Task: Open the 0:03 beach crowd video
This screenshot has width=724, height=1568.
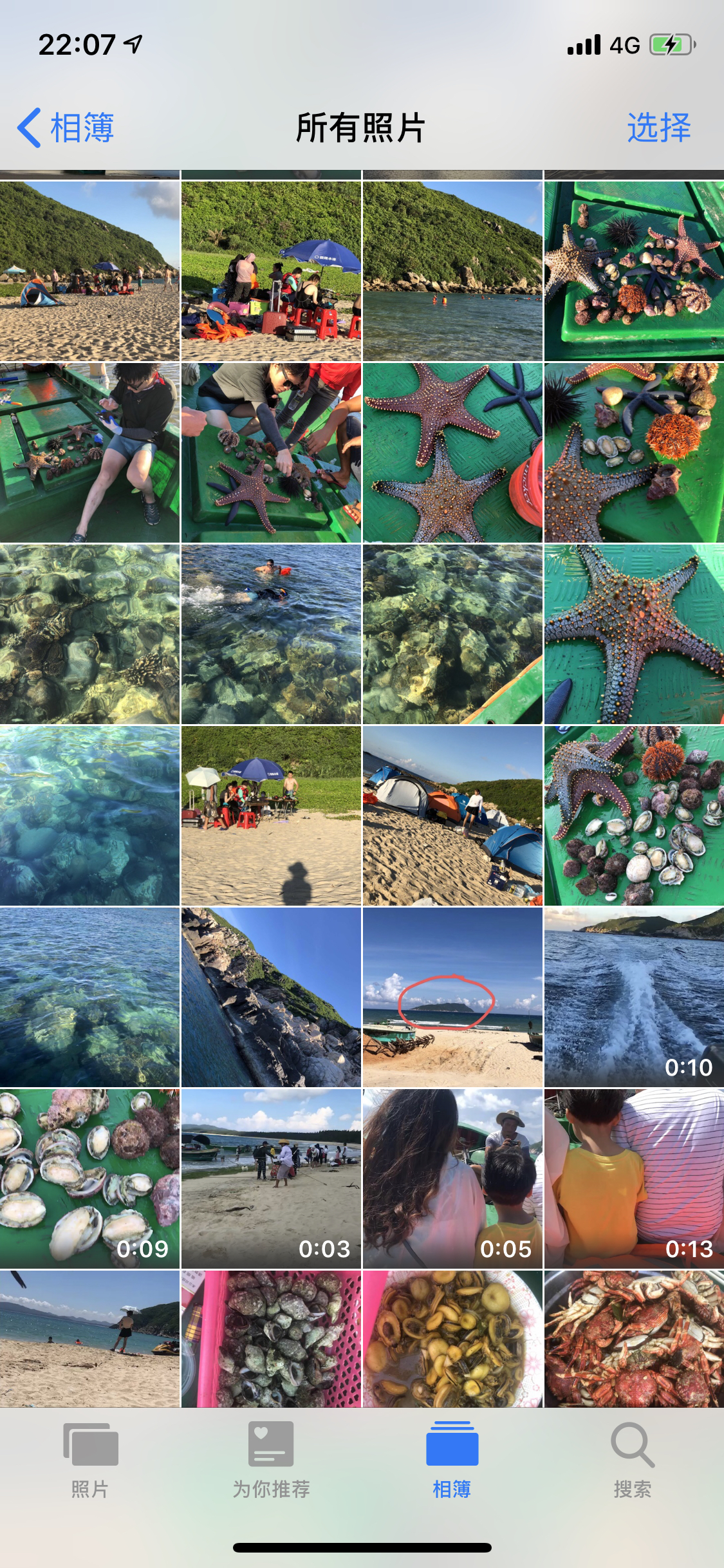Action: pos(271,1179)
